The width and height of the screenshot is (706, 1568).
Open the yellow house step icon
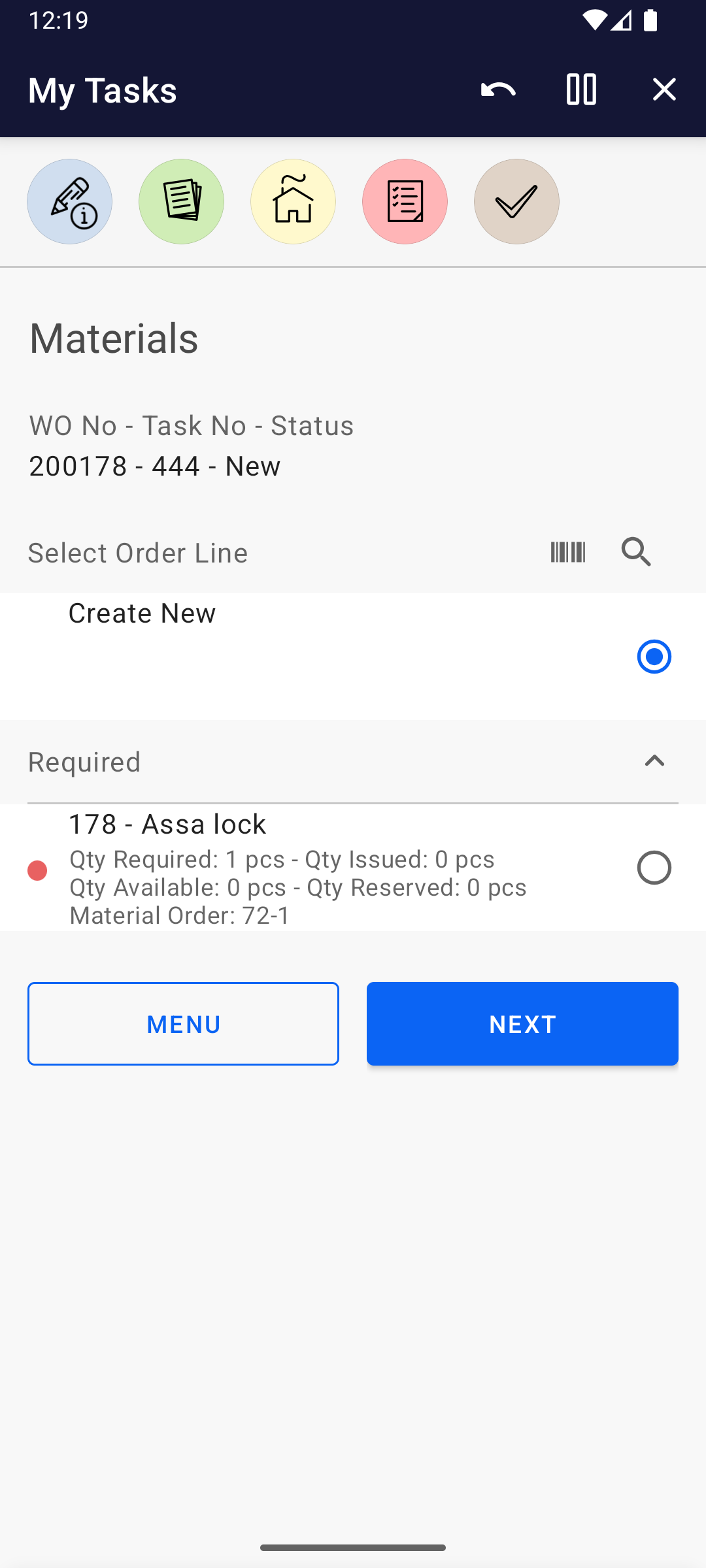pyautogui.click(x=293, y=201)
